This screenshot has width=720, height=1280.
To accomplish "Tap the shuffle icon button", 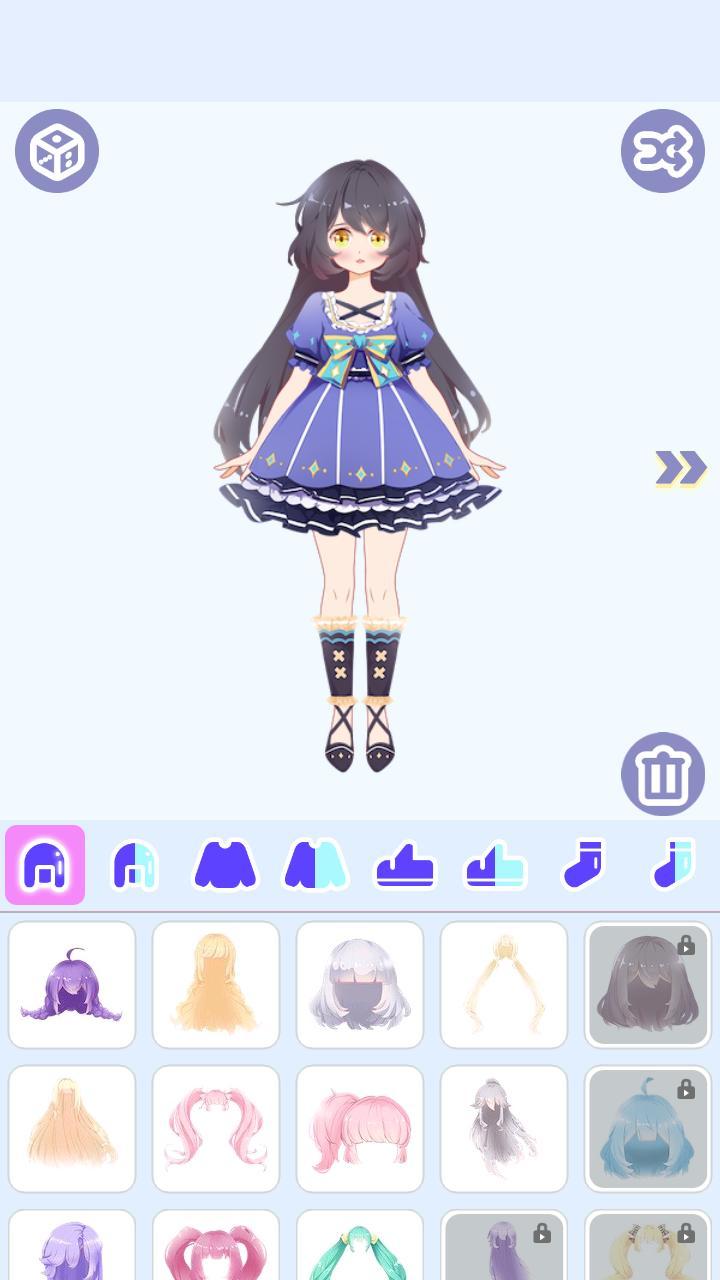I will pyautogui.click(x=662, y=151).
